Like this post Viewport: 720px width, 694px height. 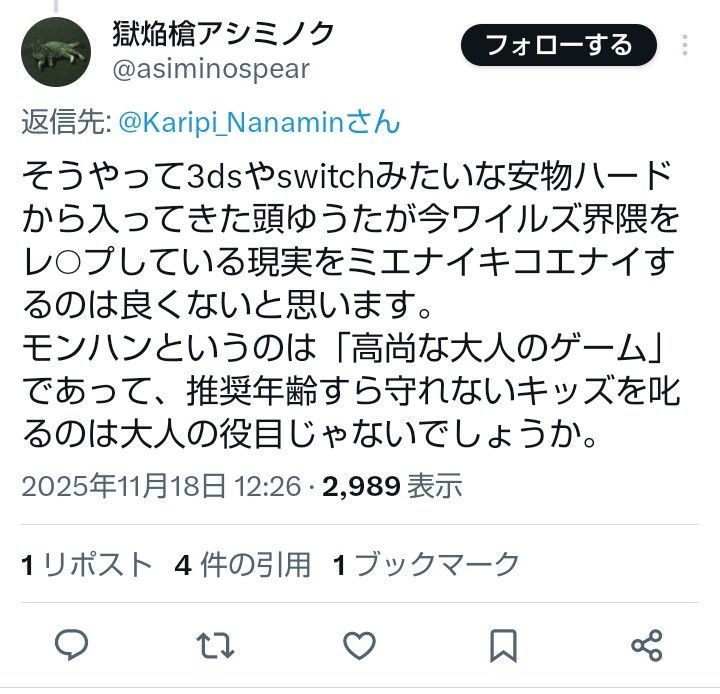point(359,644)
